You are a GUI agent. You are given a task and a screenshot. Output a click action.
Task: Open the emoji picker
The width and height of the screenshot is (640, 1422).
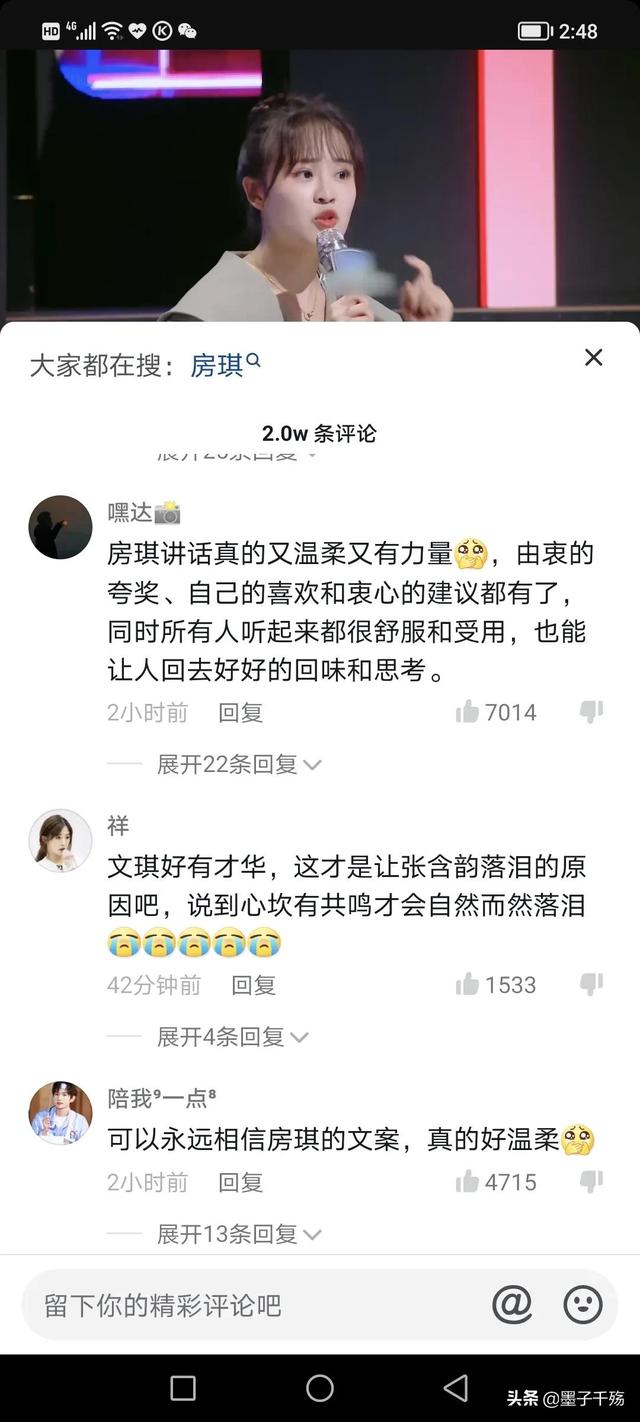pyautogui.click(x=583, y=1304)
